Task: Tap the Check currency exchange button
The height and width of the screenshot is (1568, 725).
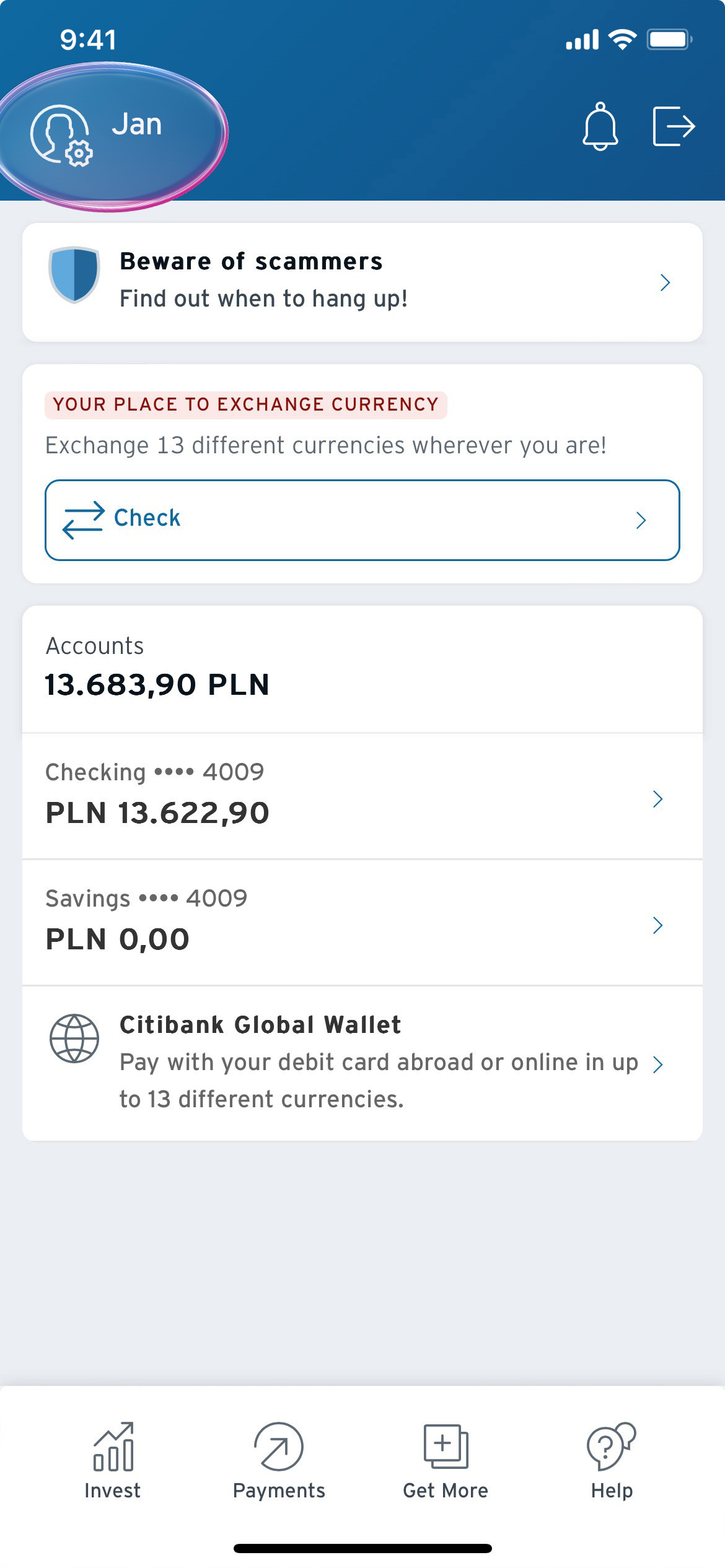Action: [362, 520]
